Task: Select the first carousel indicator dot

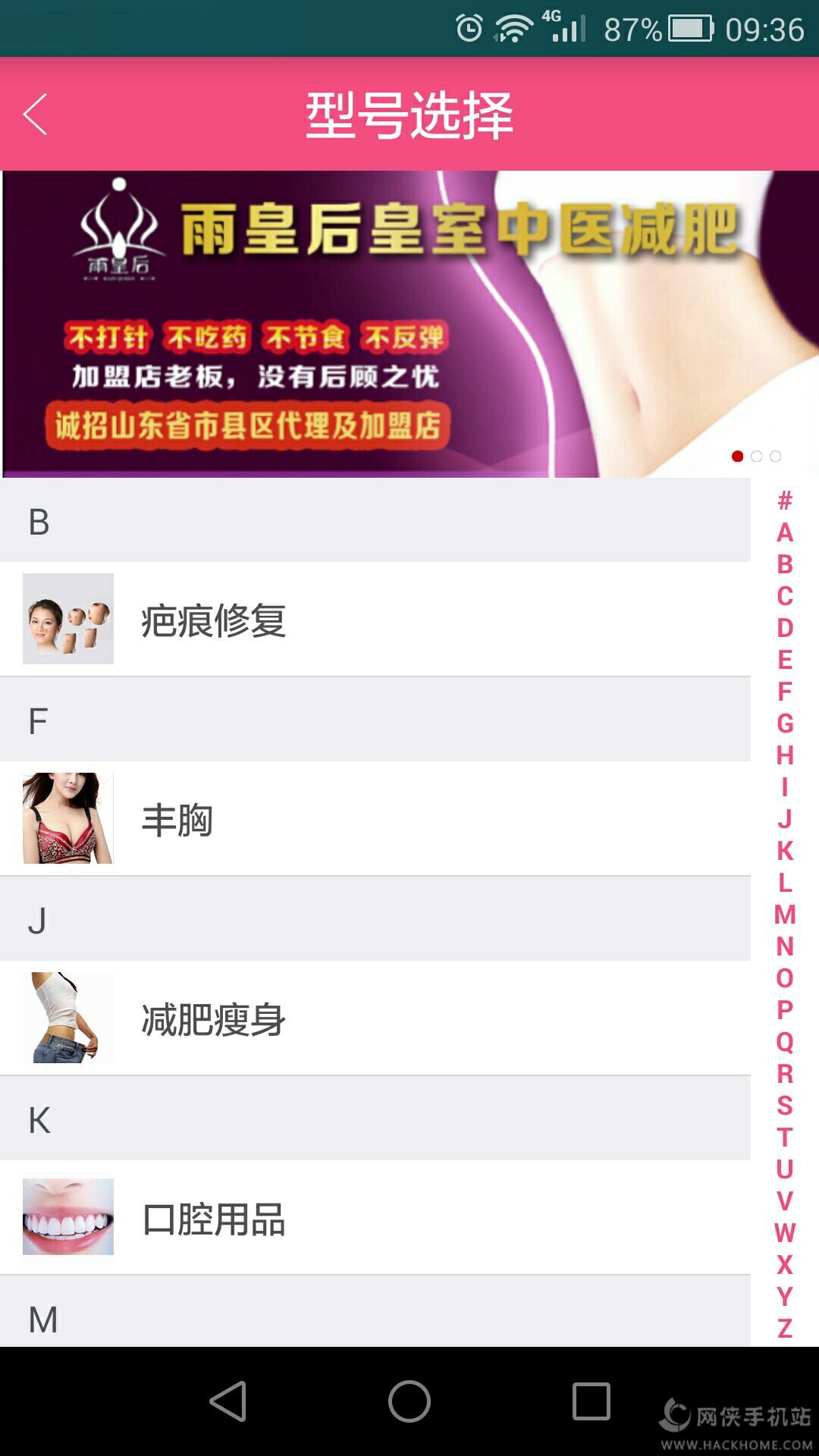Action: (736, 457)
